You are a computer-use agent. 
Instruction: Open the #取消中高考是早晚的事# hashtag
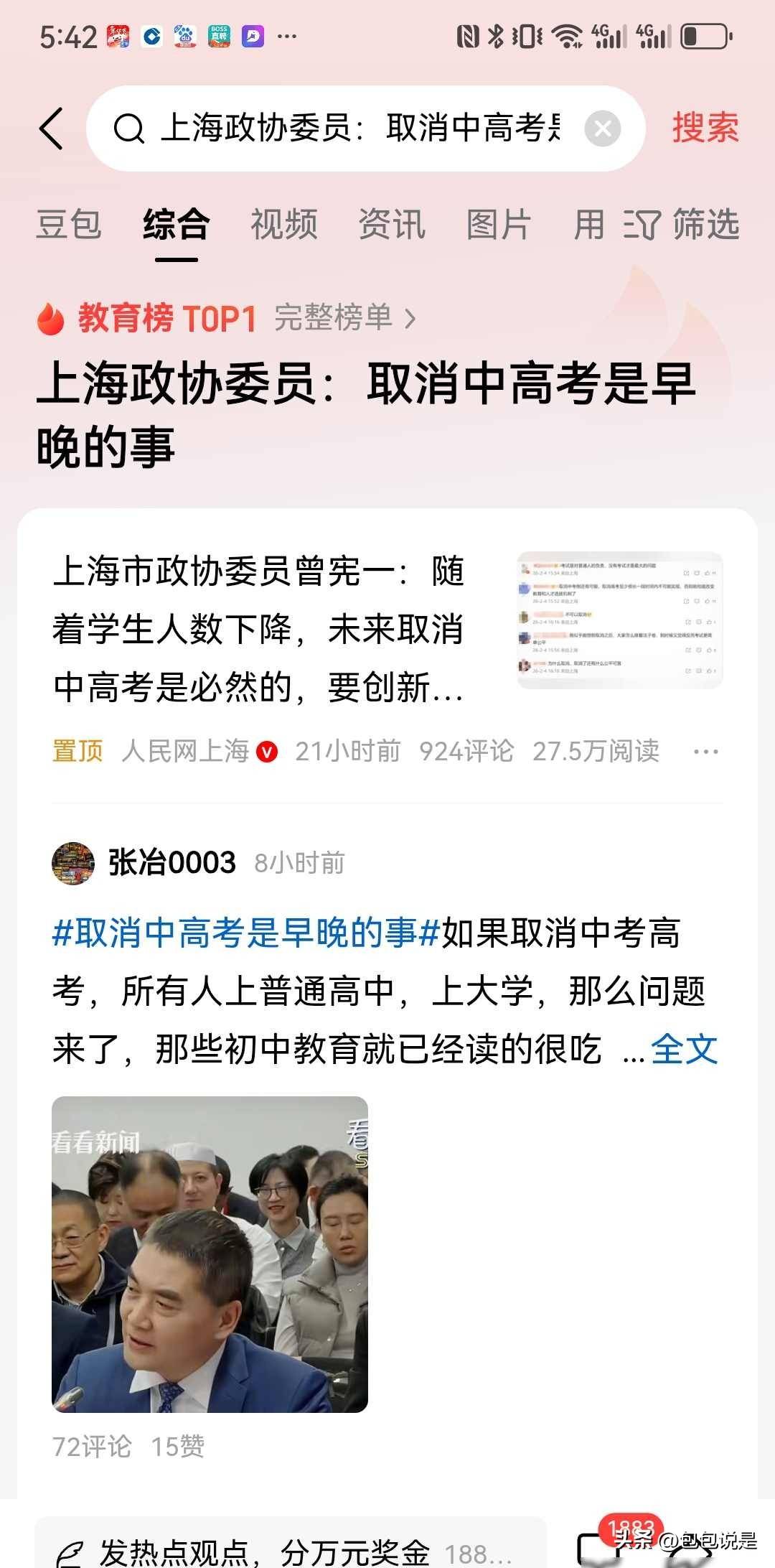[245, 934]
